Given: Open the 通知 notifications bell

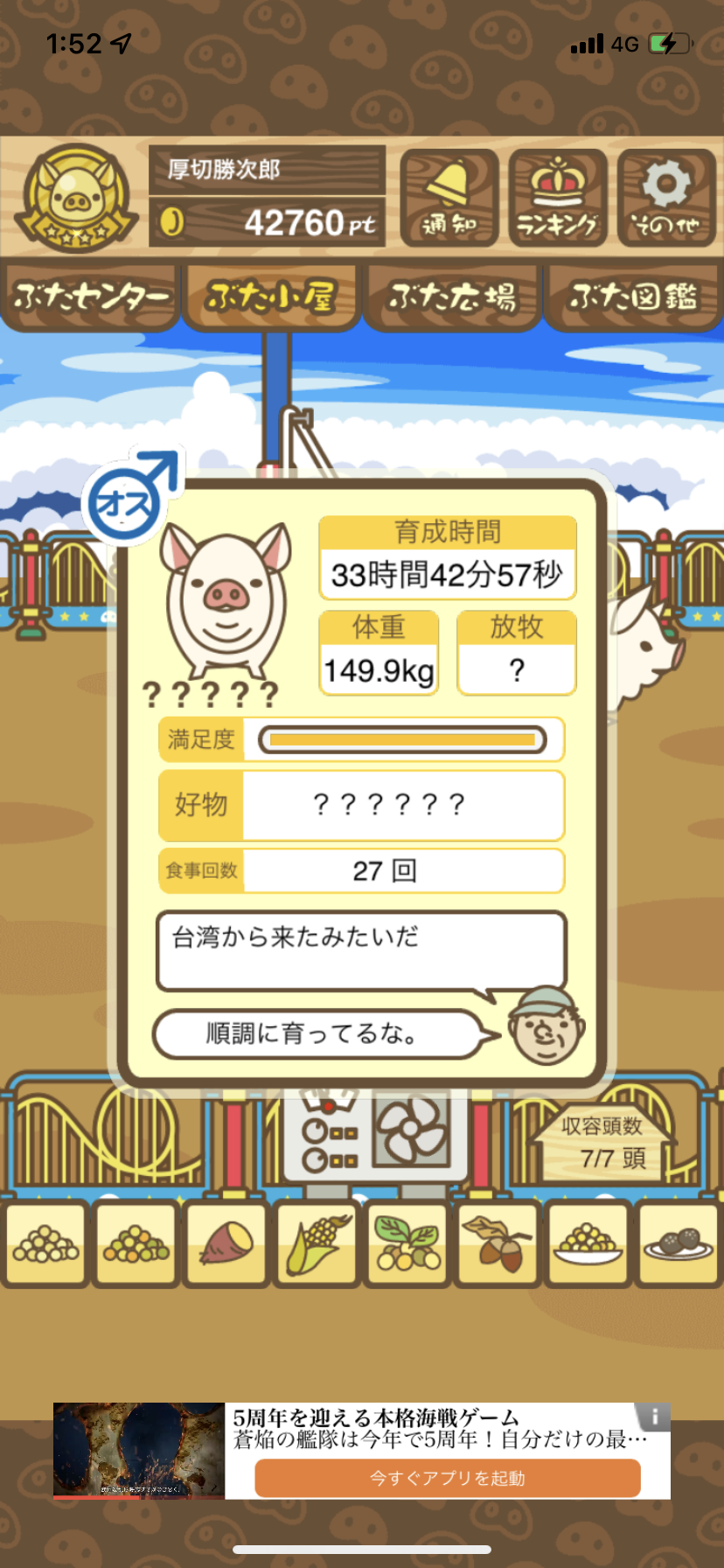Looking at the screenshot, I should pos(449,199).
